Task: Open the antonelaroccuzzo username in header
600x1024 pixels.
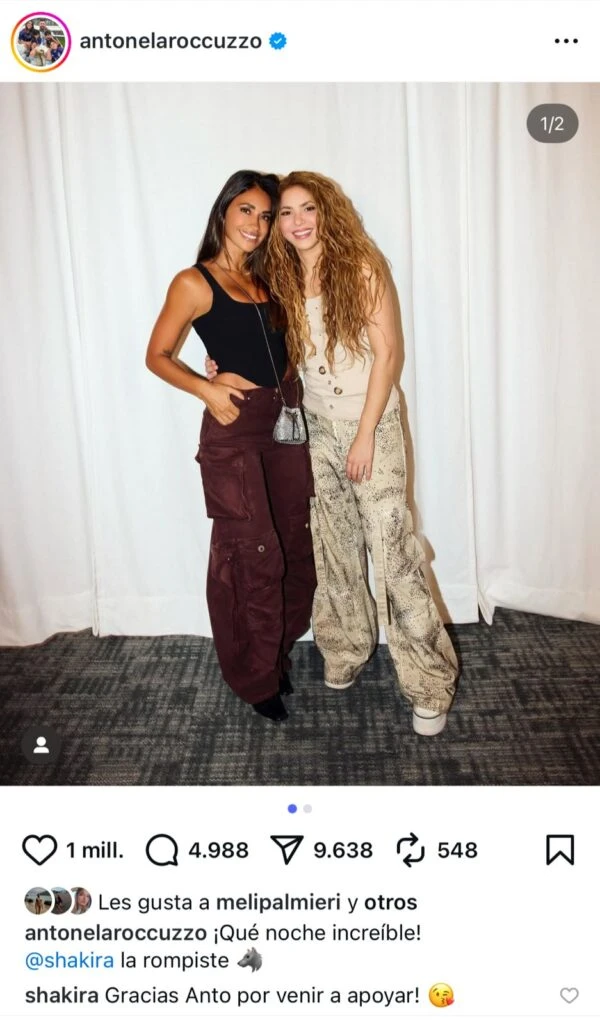Action: coord(170,41)
